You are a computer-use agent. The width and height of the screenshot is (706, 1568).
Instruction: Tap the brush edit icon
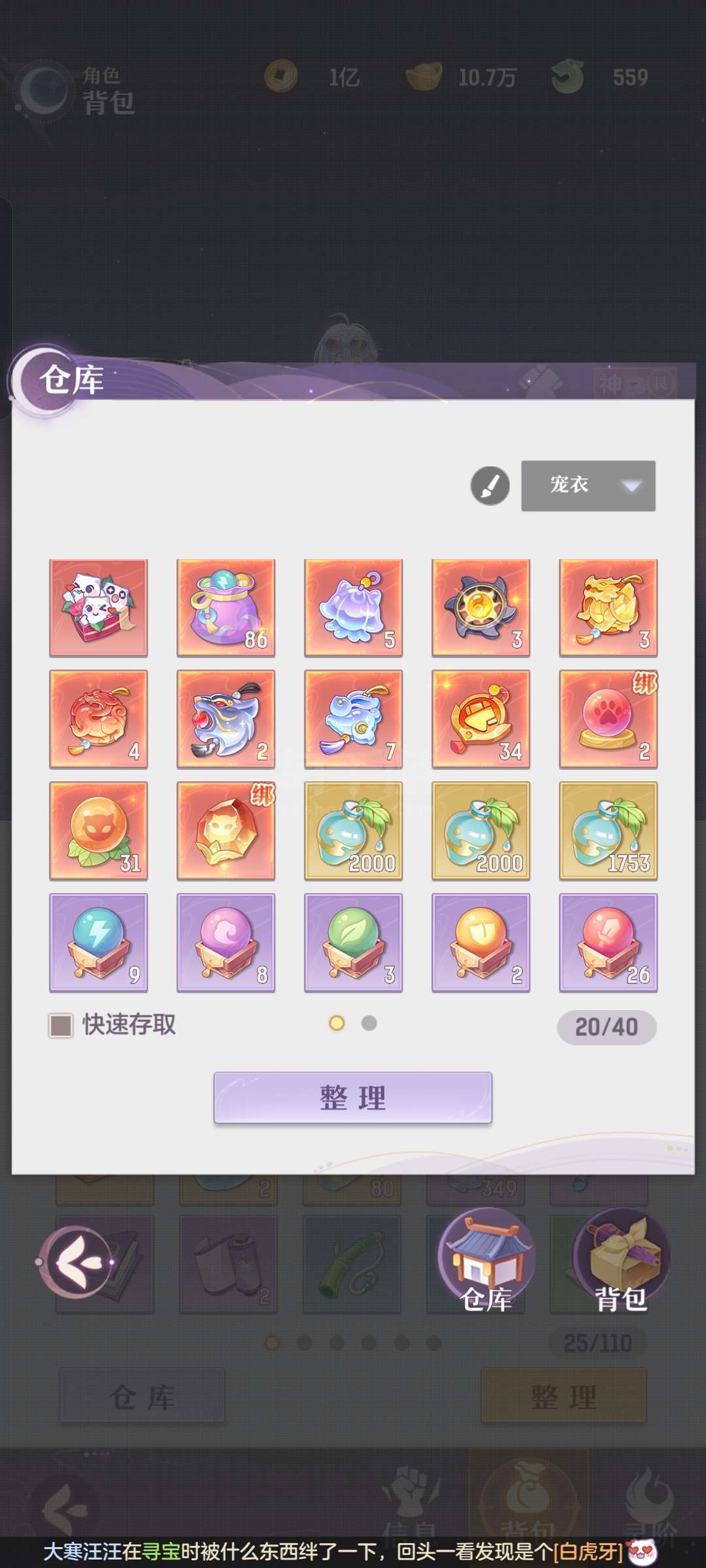point(490,485)
